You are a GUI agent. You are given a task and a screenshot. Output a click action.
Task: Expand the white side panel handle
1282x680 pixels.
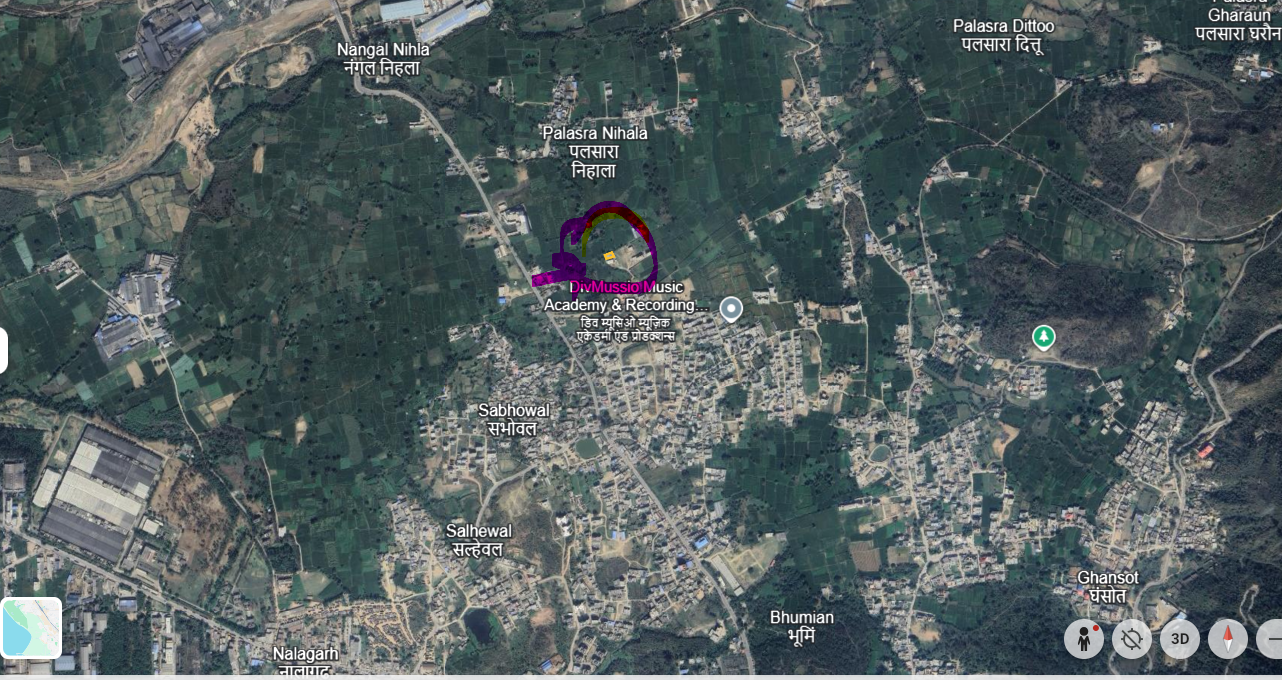point(3,351)
